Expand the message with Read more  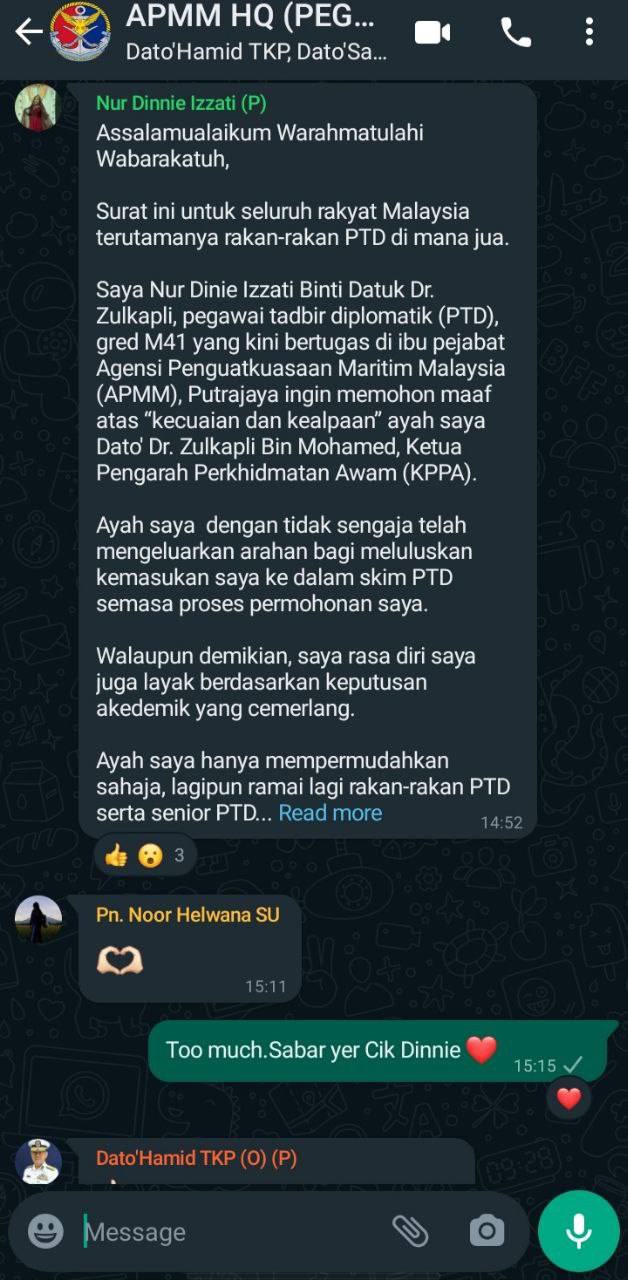[x=330, y=813]
